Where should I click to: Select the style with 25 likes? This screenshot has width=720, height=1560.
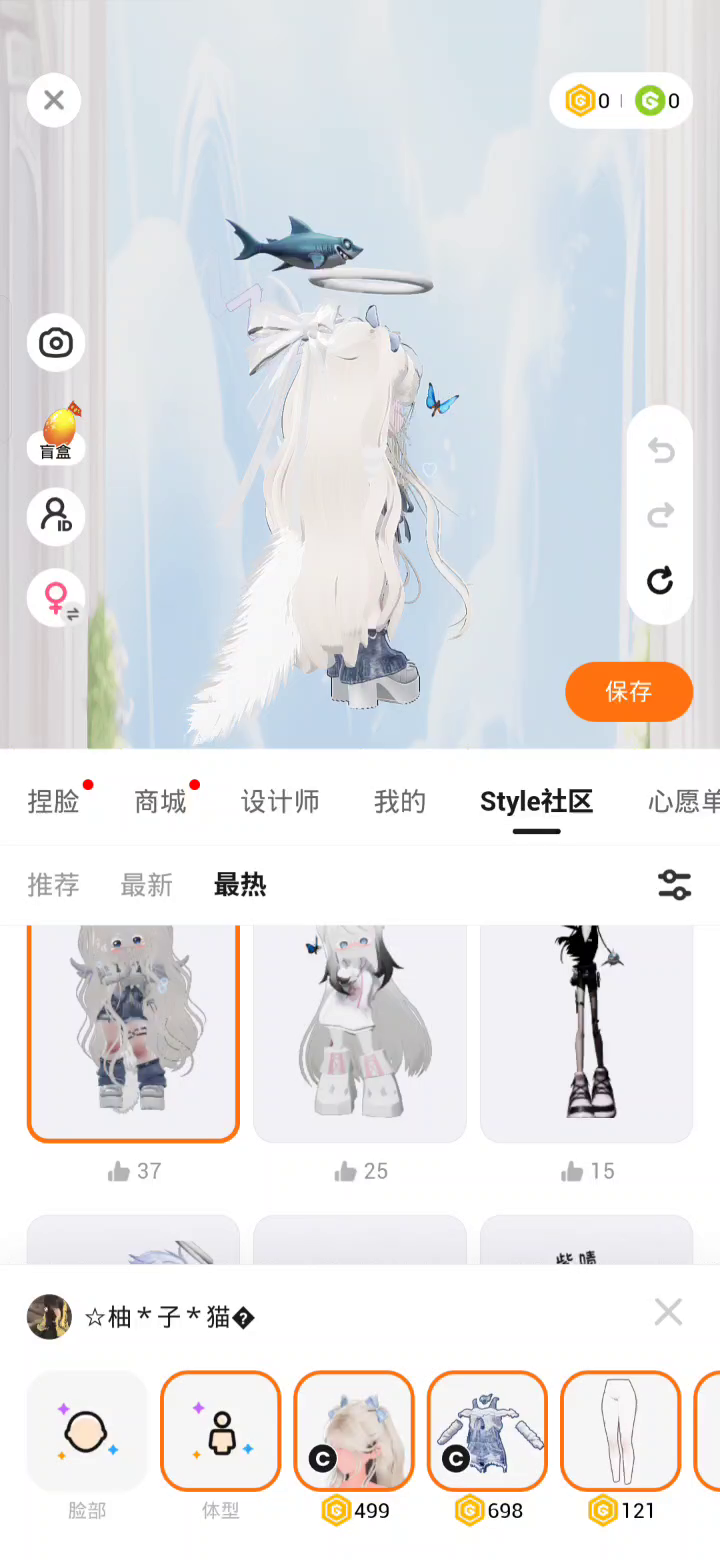[360, 1035]
